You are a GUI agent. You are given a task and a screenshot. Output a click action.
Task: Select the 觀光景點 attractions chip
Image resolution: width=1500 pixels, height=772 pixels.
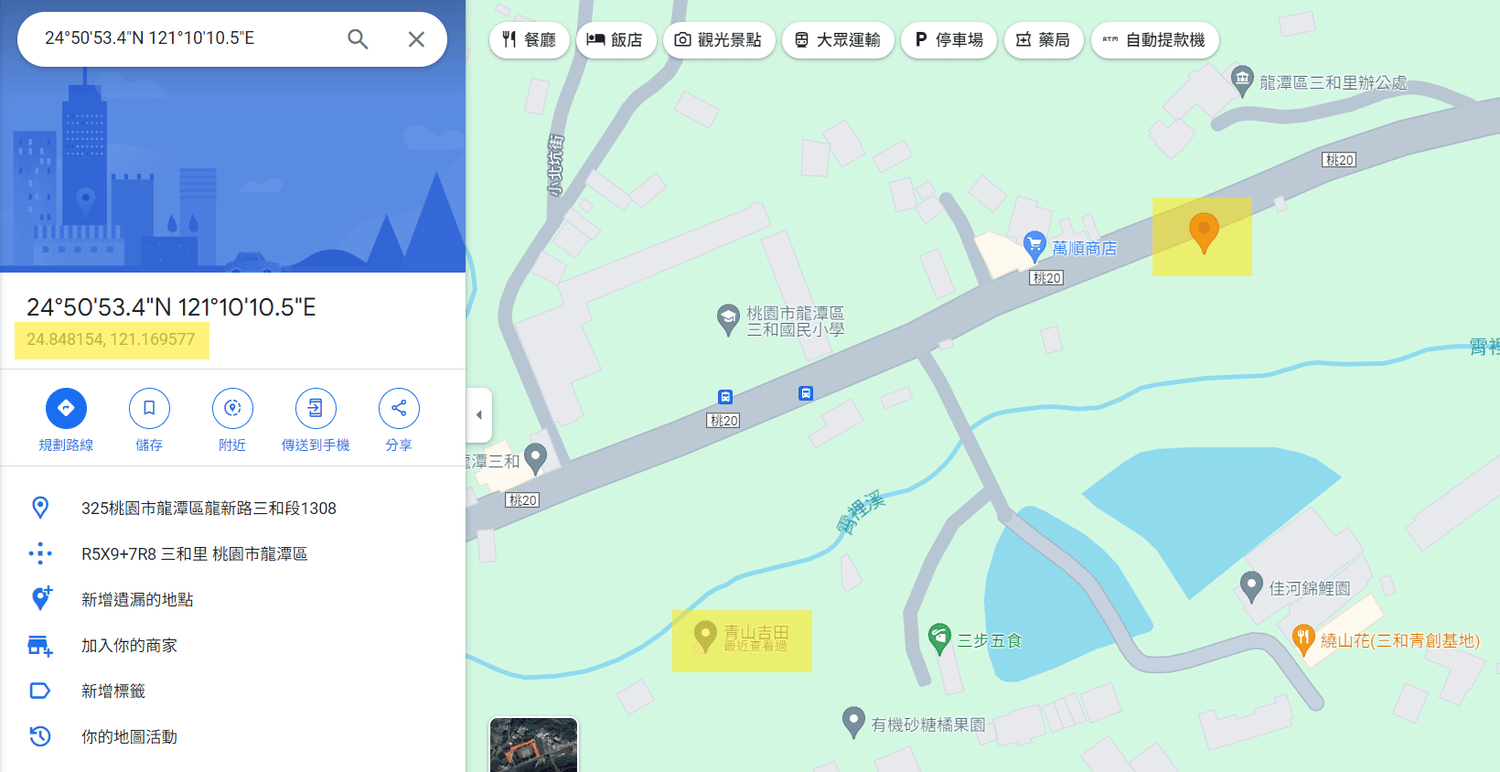click(x=718, y=40)
